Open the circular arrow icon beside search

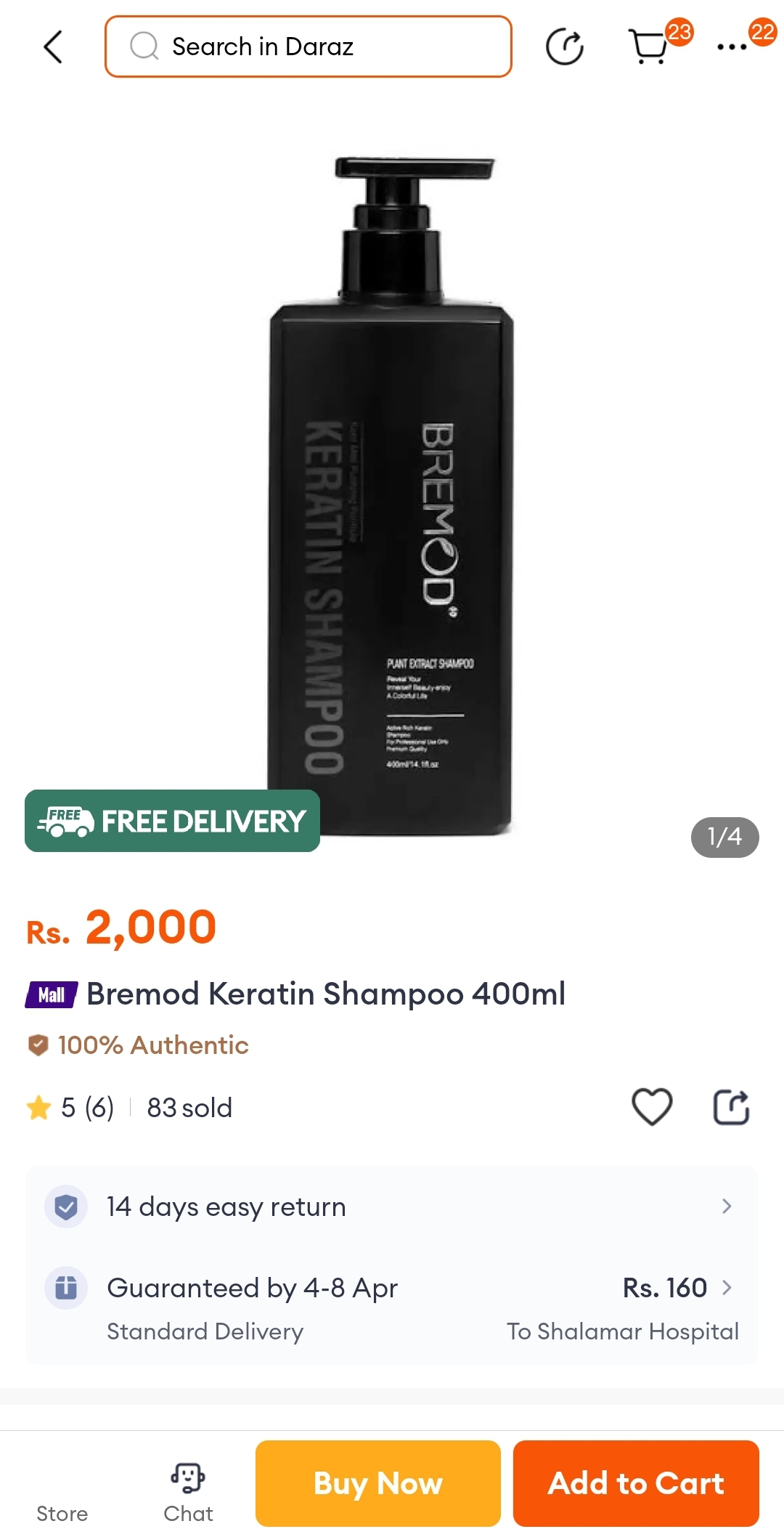pyautogui.click(x=564, y=47)
